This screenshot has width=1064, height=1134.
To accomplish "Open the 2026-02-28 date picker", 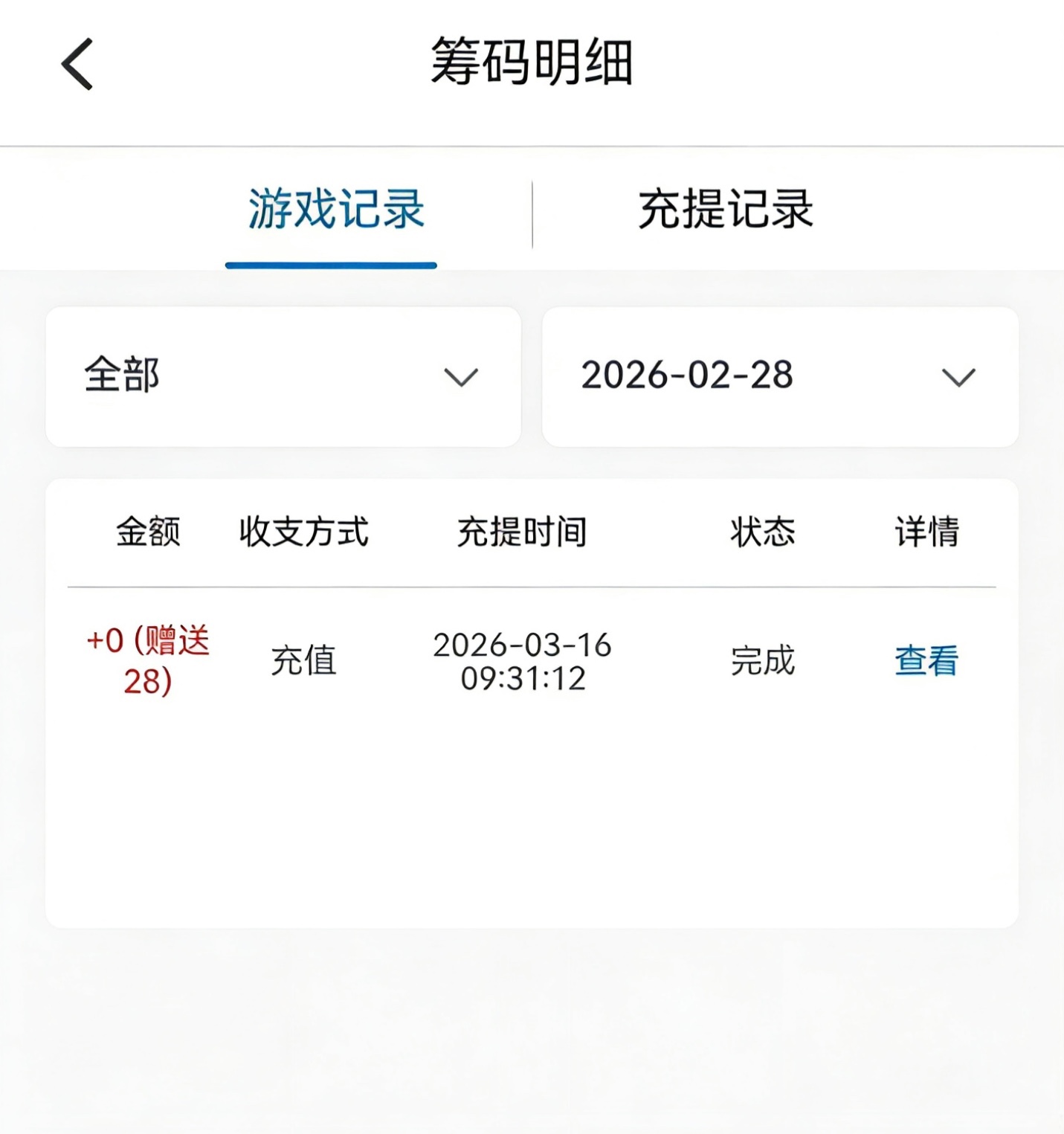I will coord(779,377).
